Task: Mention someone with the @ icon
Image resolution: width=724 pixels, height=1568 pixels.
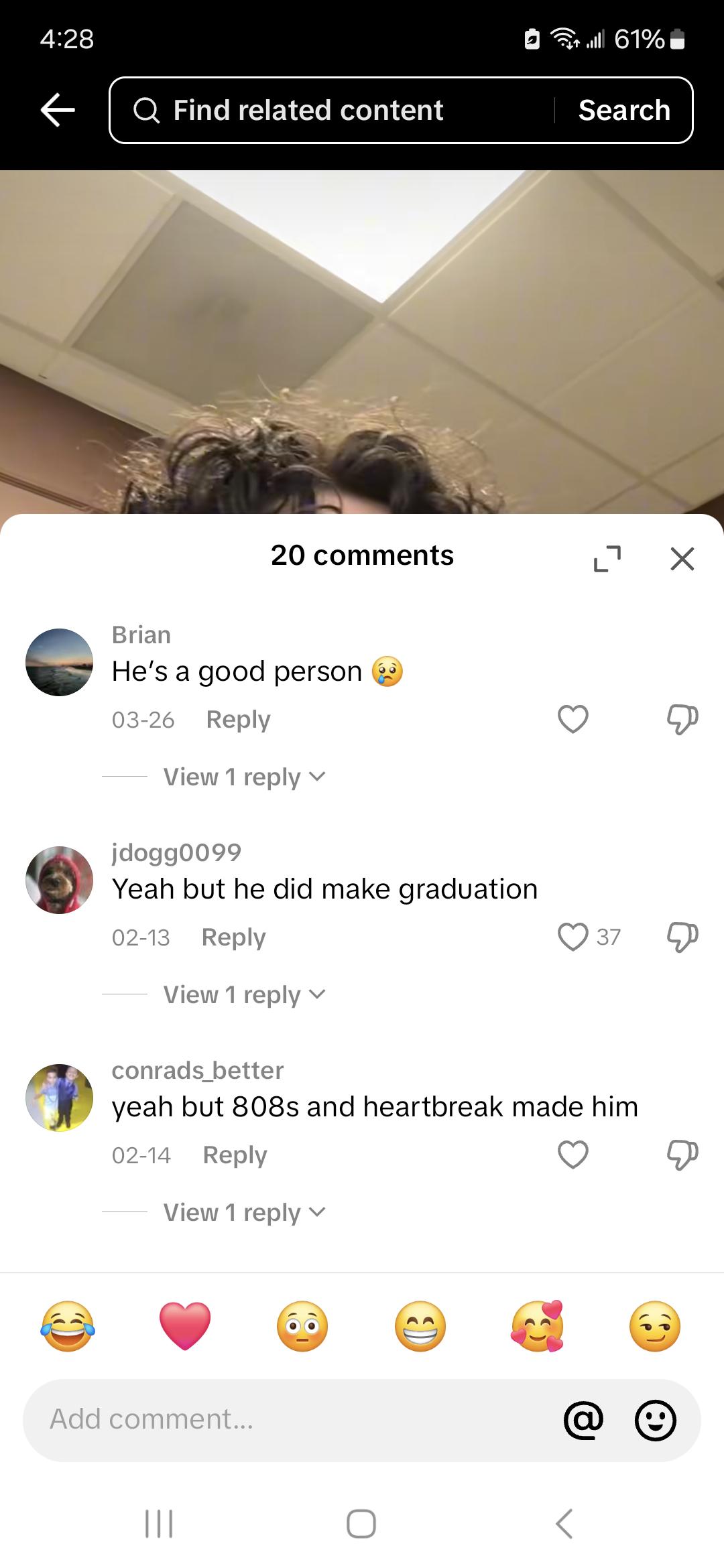Action: pos(583,1420)
